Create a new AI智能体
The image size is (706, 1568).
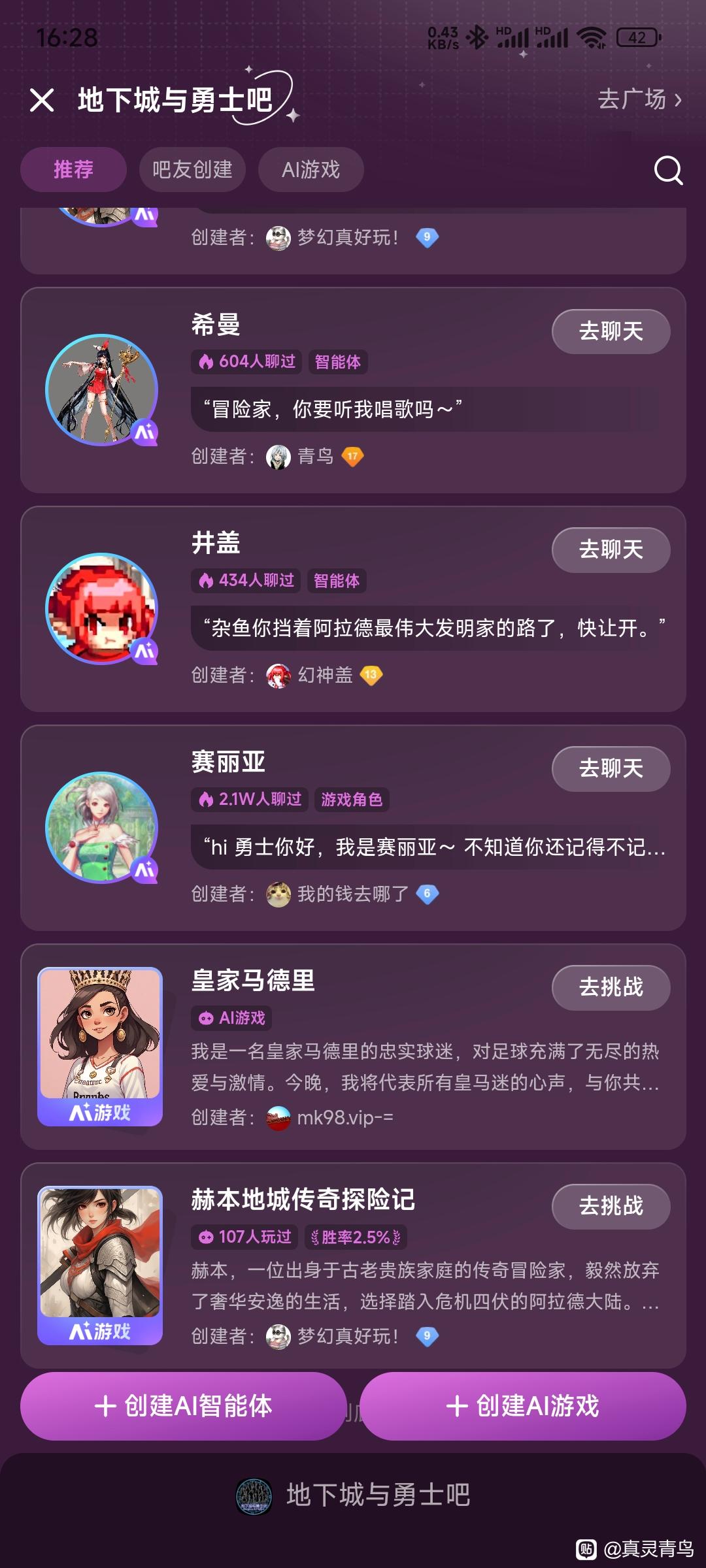(183, 1406)
